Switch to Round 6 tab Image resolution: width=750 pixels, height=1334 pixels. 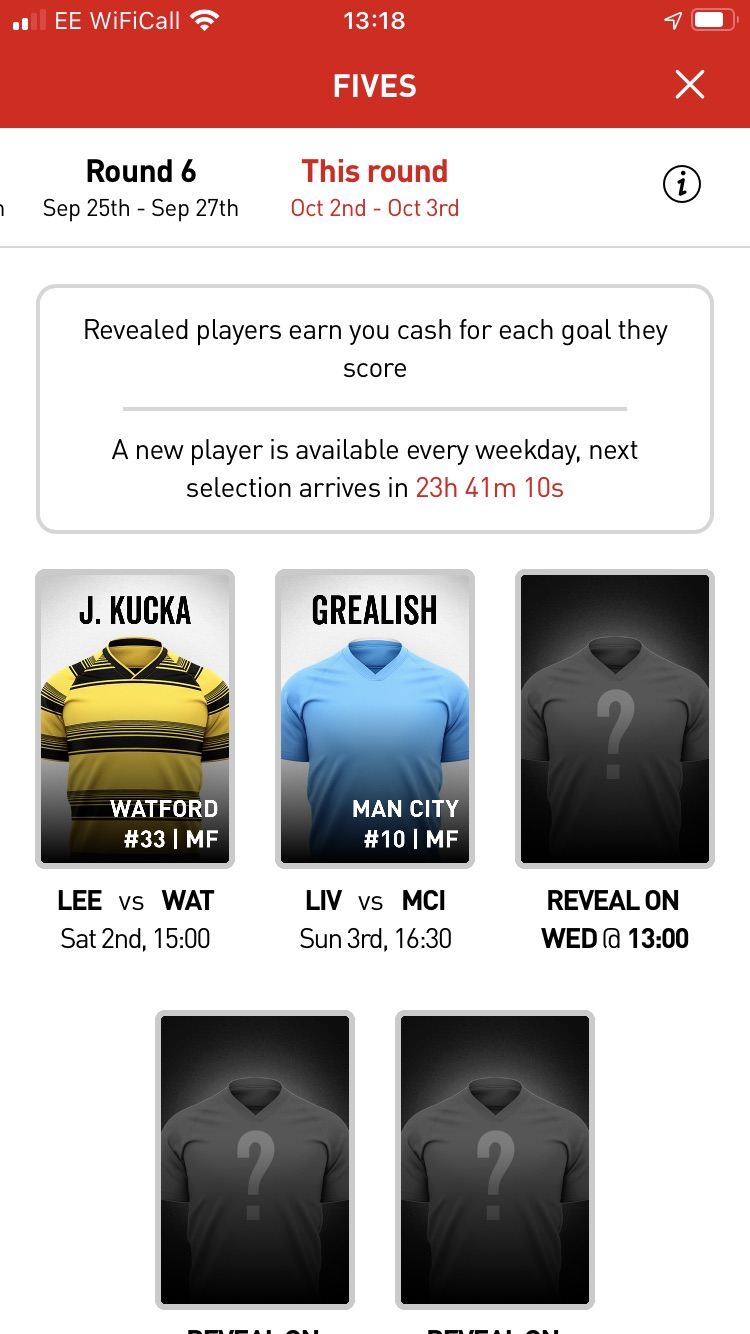[141, 188]
